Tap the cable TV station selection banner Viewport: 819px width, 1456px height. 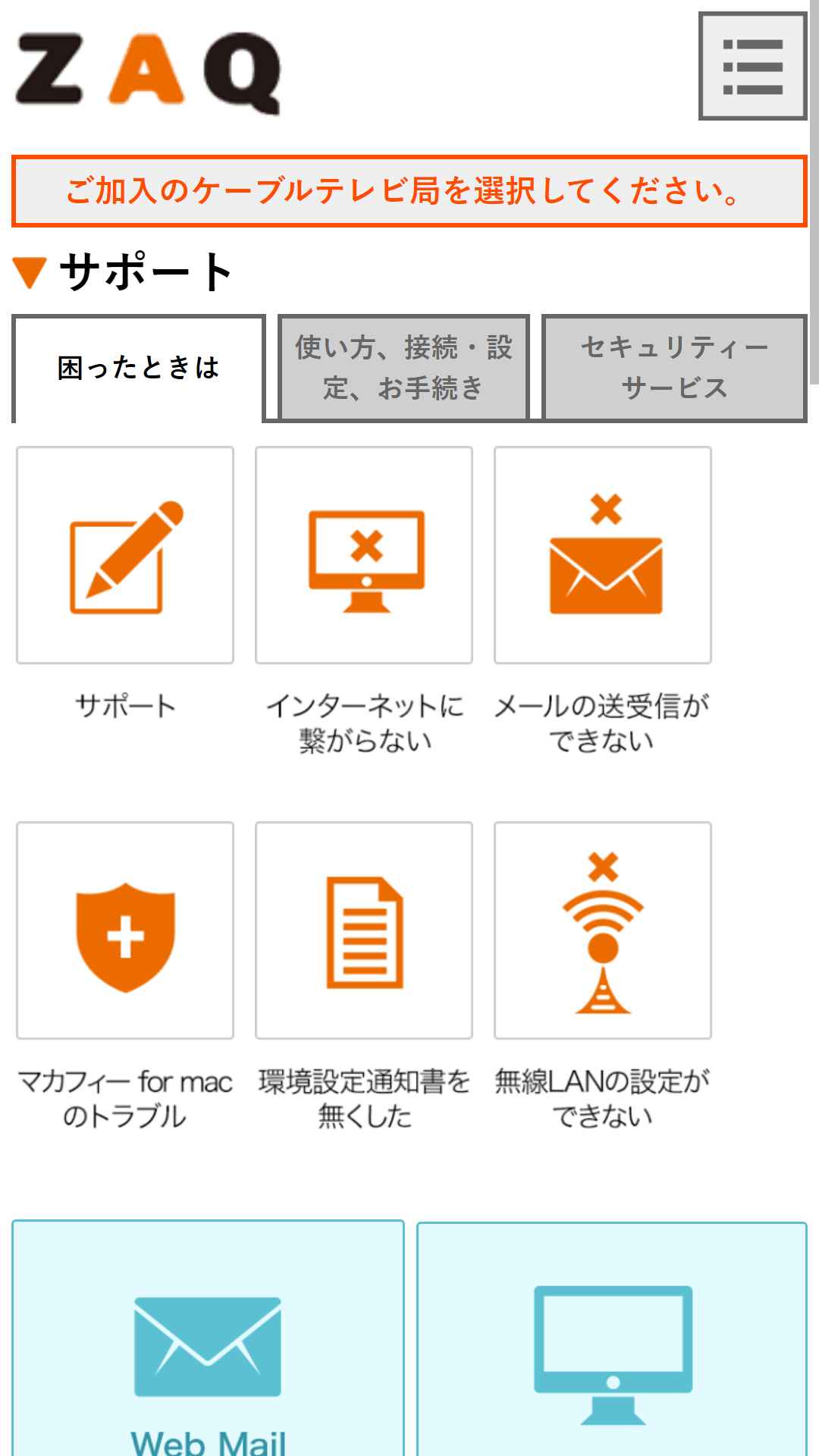point(409,191)
